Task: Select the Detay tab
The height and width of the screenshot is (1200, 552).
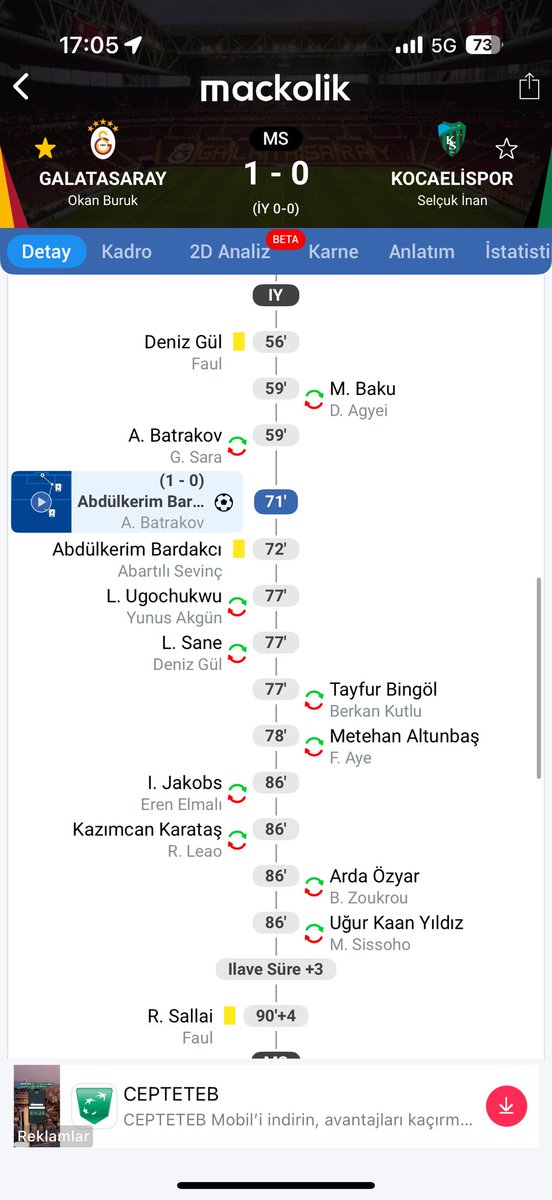Action: click(x=46, y=251)
